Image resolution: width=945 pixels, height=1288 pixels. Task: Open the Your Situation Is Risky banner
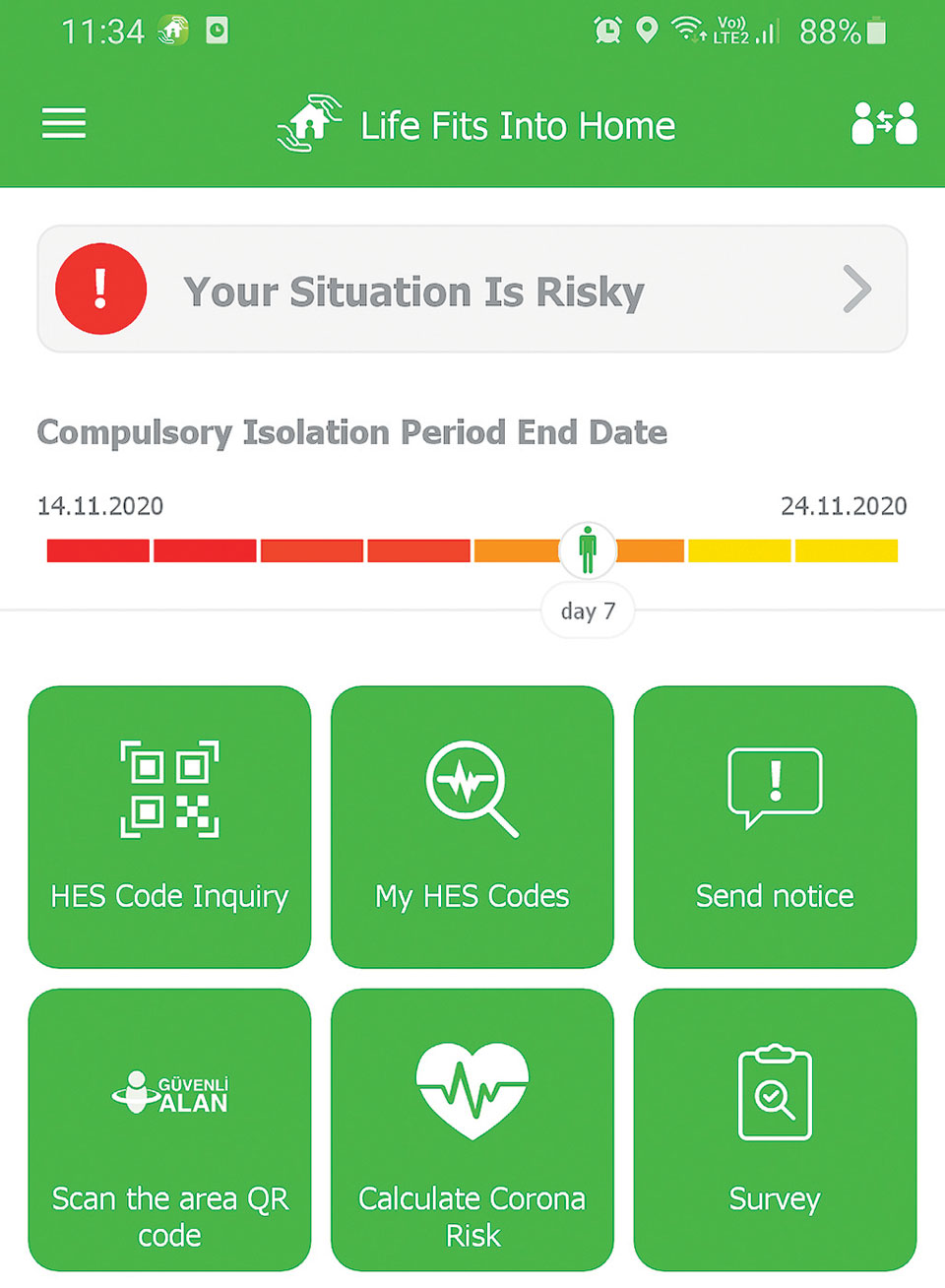(x=472, y=290)
